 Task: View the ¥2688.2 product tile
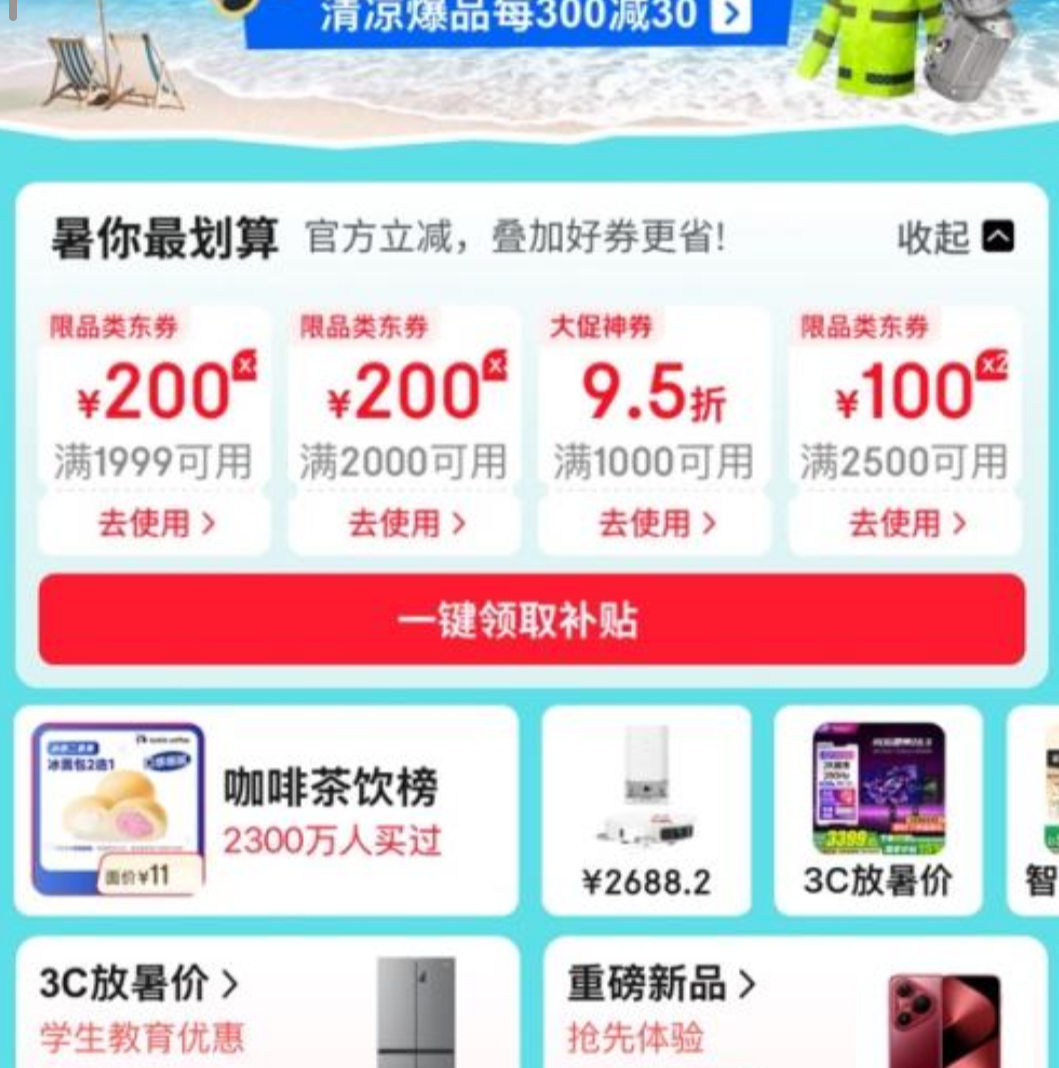646,811
